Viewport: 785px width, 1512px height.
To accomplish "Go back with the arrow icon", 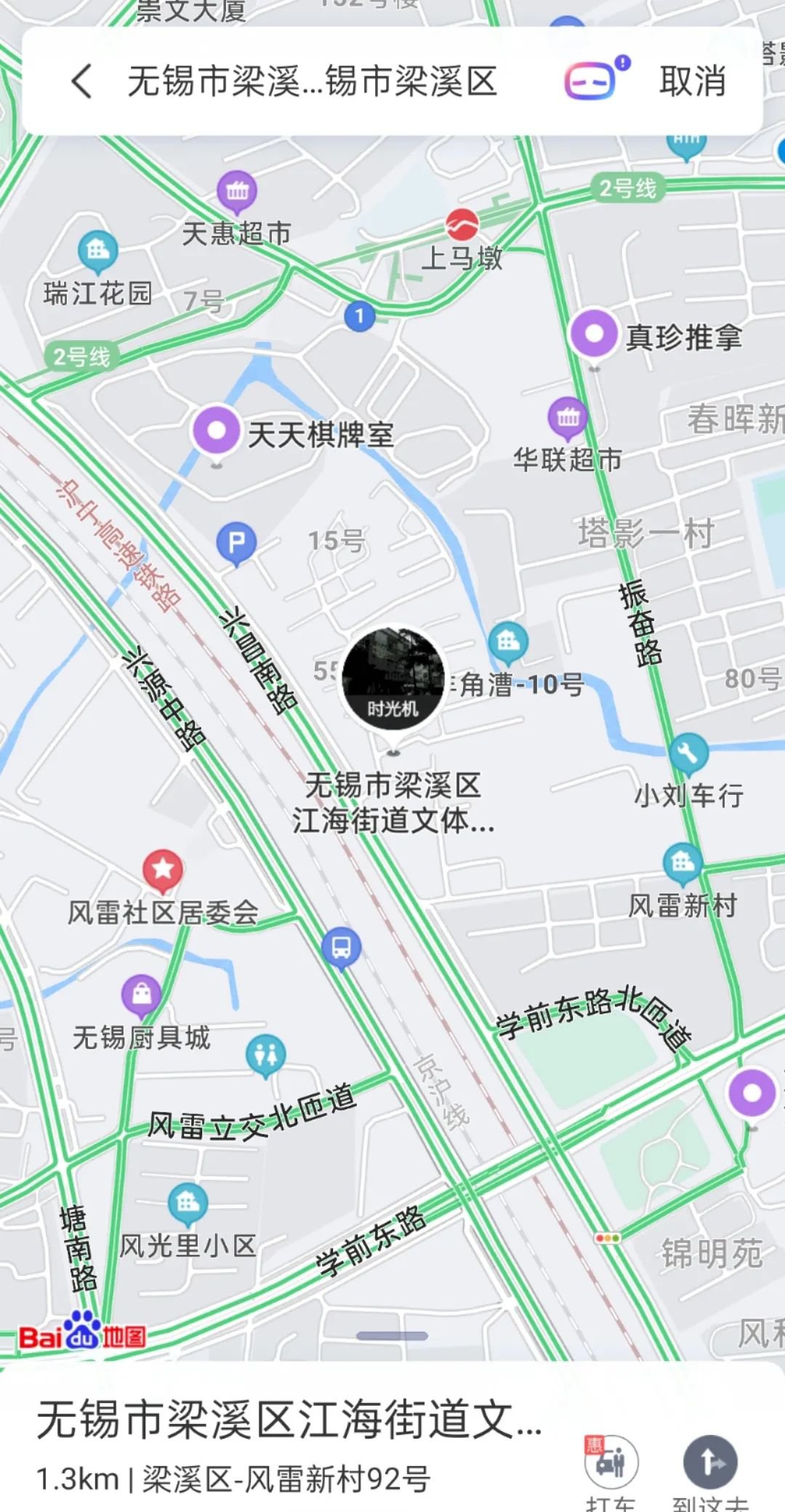I will [x=82, y=81].
